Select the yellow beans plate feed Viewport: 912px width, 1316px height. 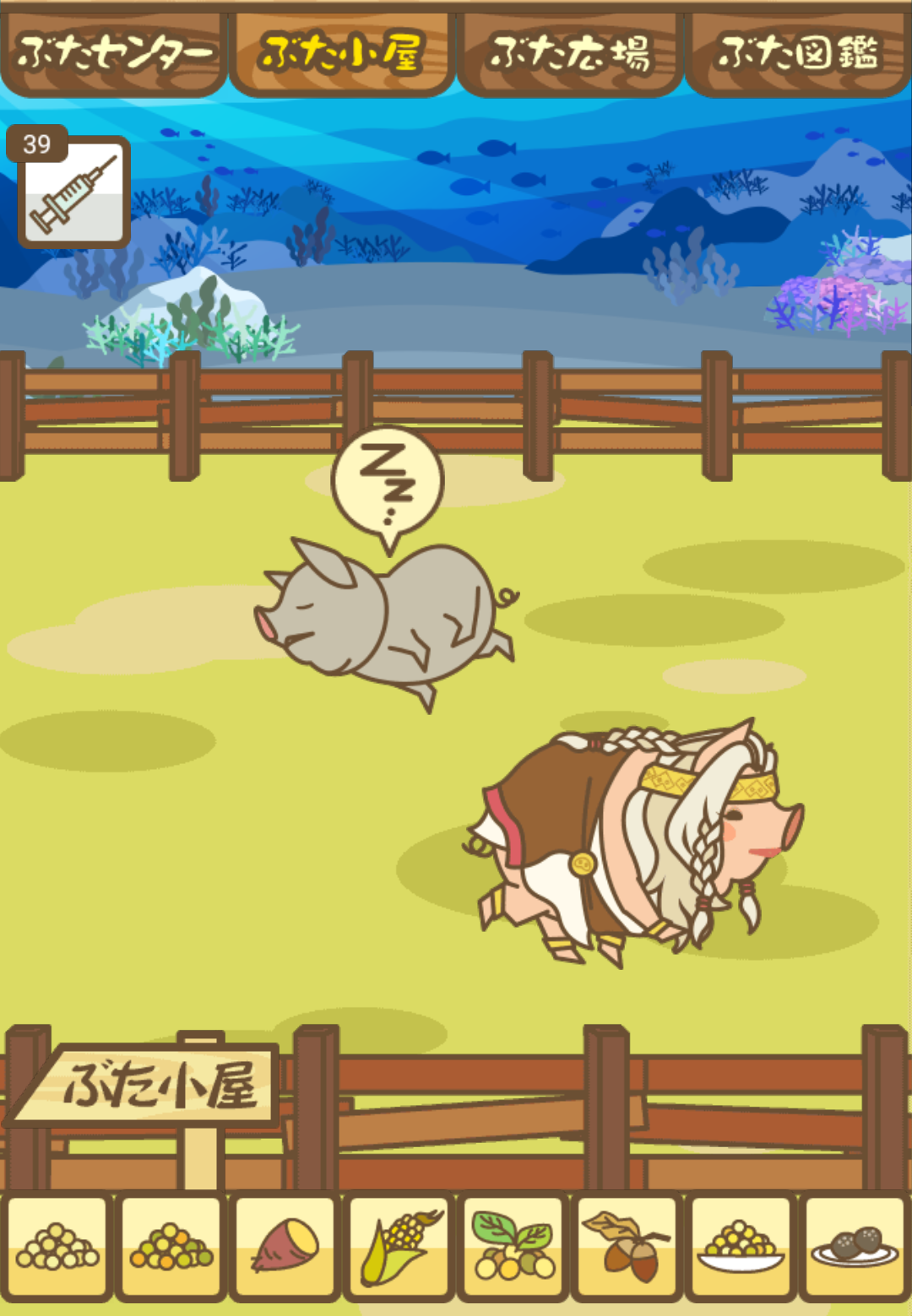pyautogui.click(x=741, y=1246)
